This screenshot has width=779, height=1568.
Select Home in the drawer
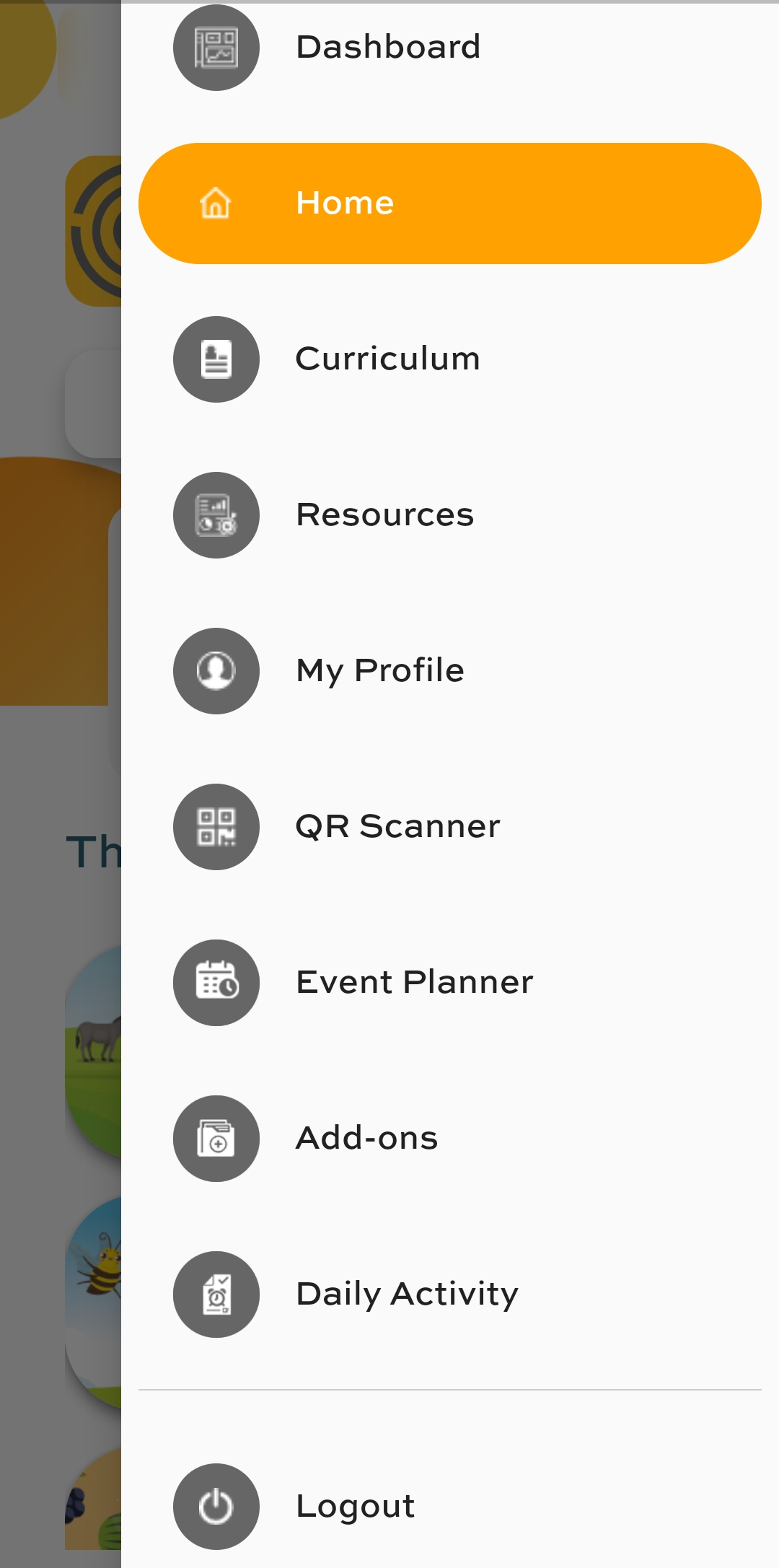click(449, 203)
